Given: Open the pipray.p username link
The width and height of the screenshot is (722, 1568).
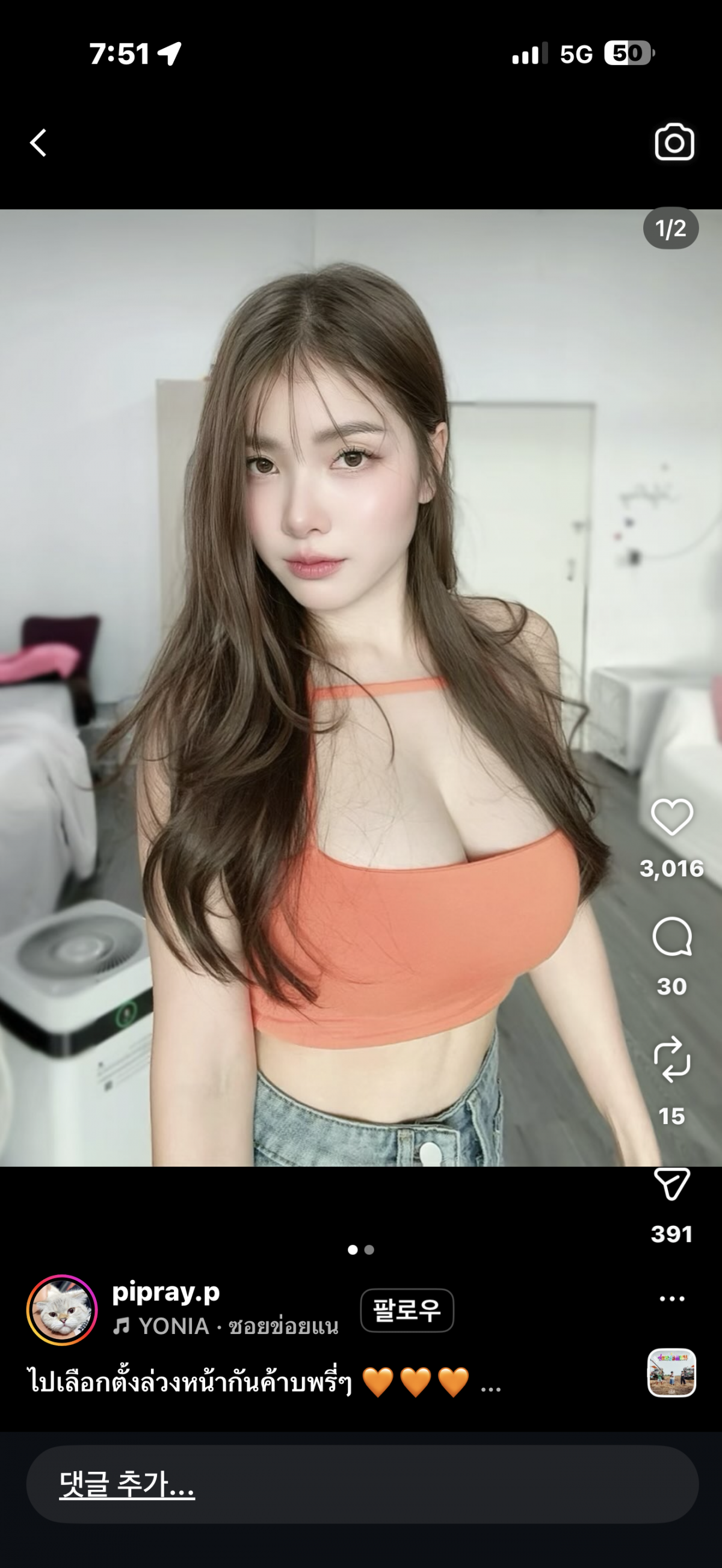Looking at the screenshot, I should 165,1292.
